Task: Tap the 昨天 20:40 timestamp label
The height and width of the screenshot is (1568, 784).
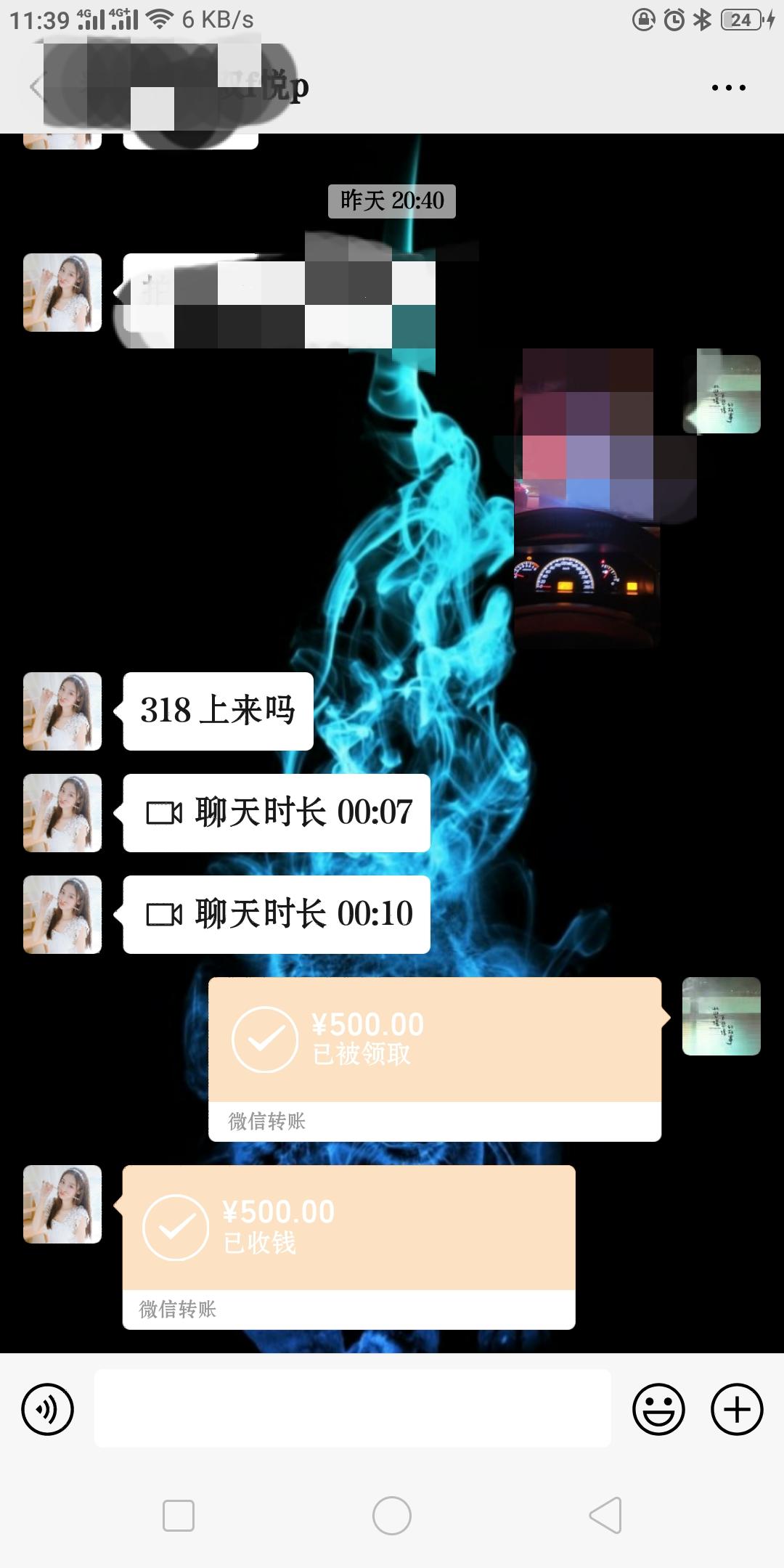Action: 392,202
